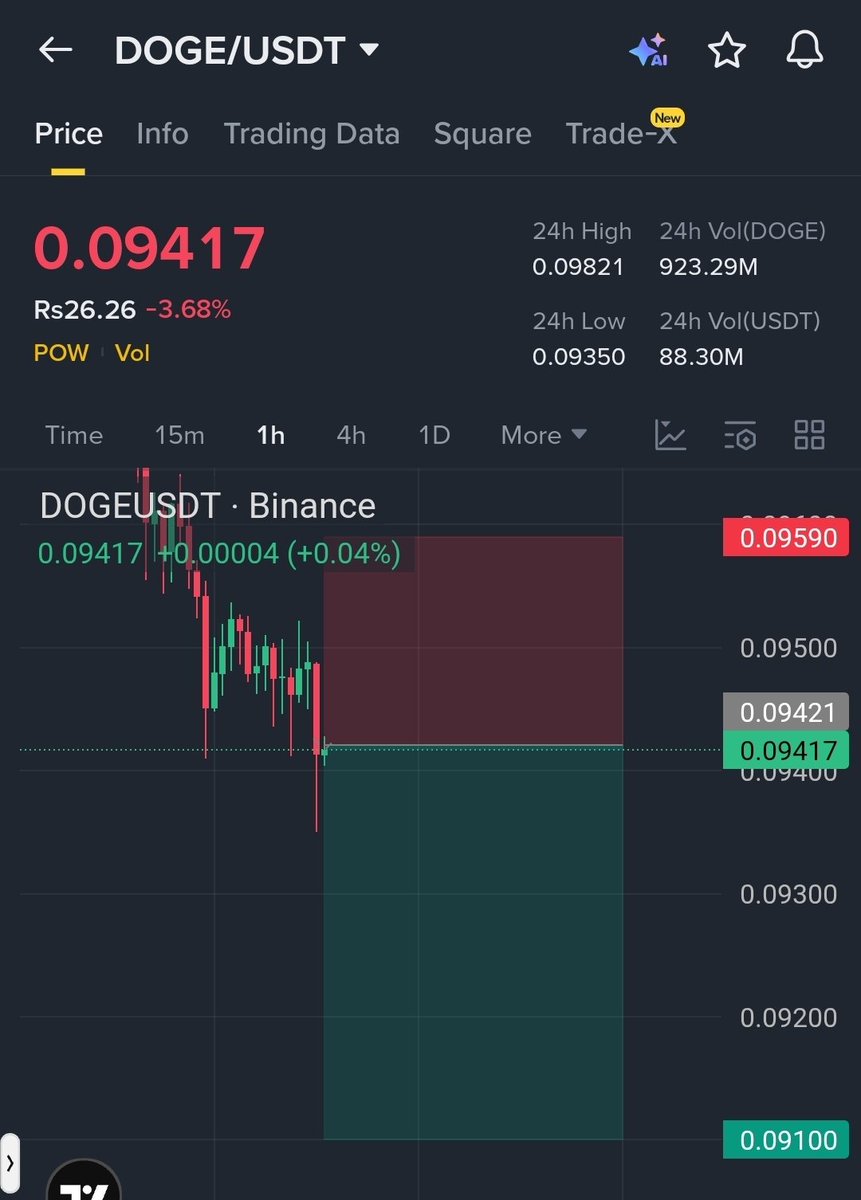This screenshot has height=1200, width=861.
Task: Switch to the Trading Data tab
Action: [311, 134]
